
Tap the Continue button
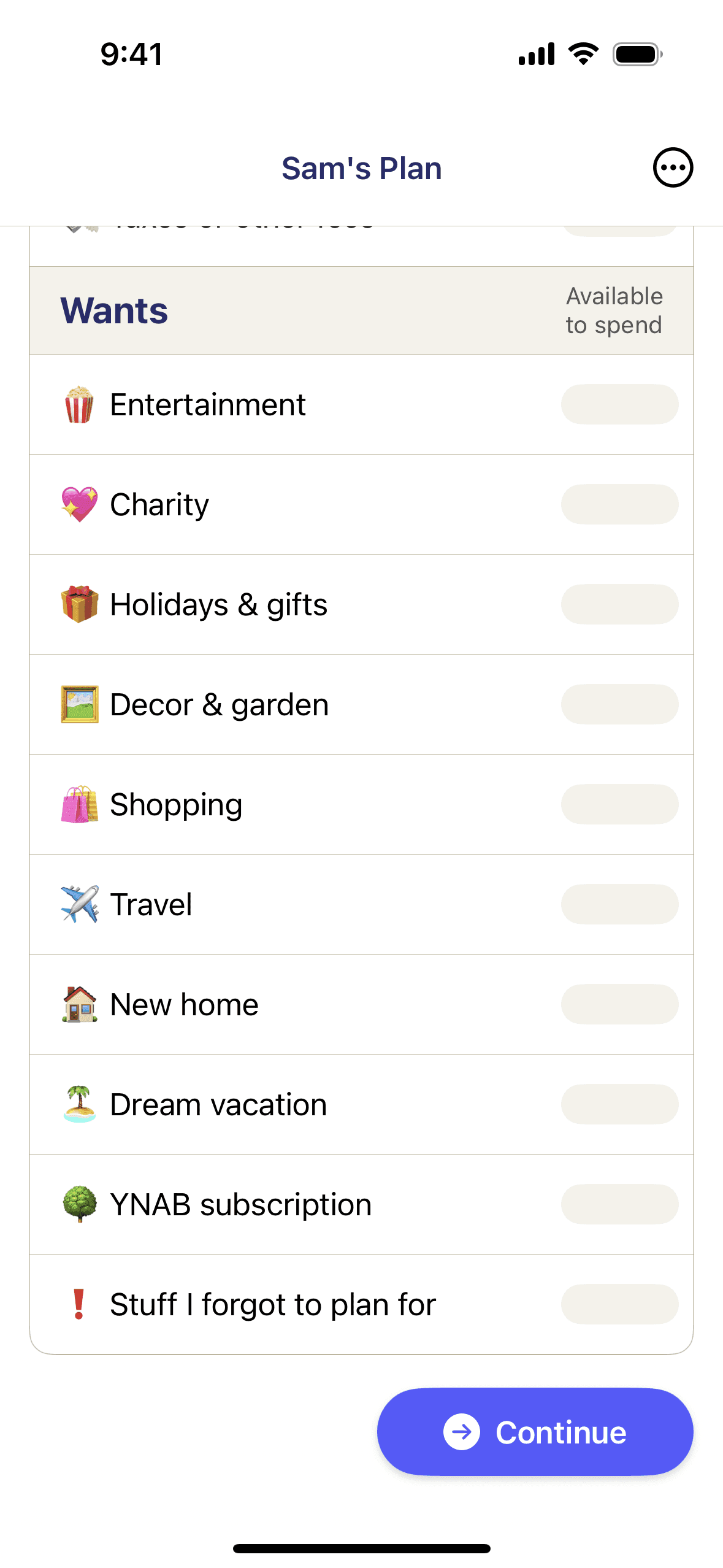click(x=535, y=1432)
